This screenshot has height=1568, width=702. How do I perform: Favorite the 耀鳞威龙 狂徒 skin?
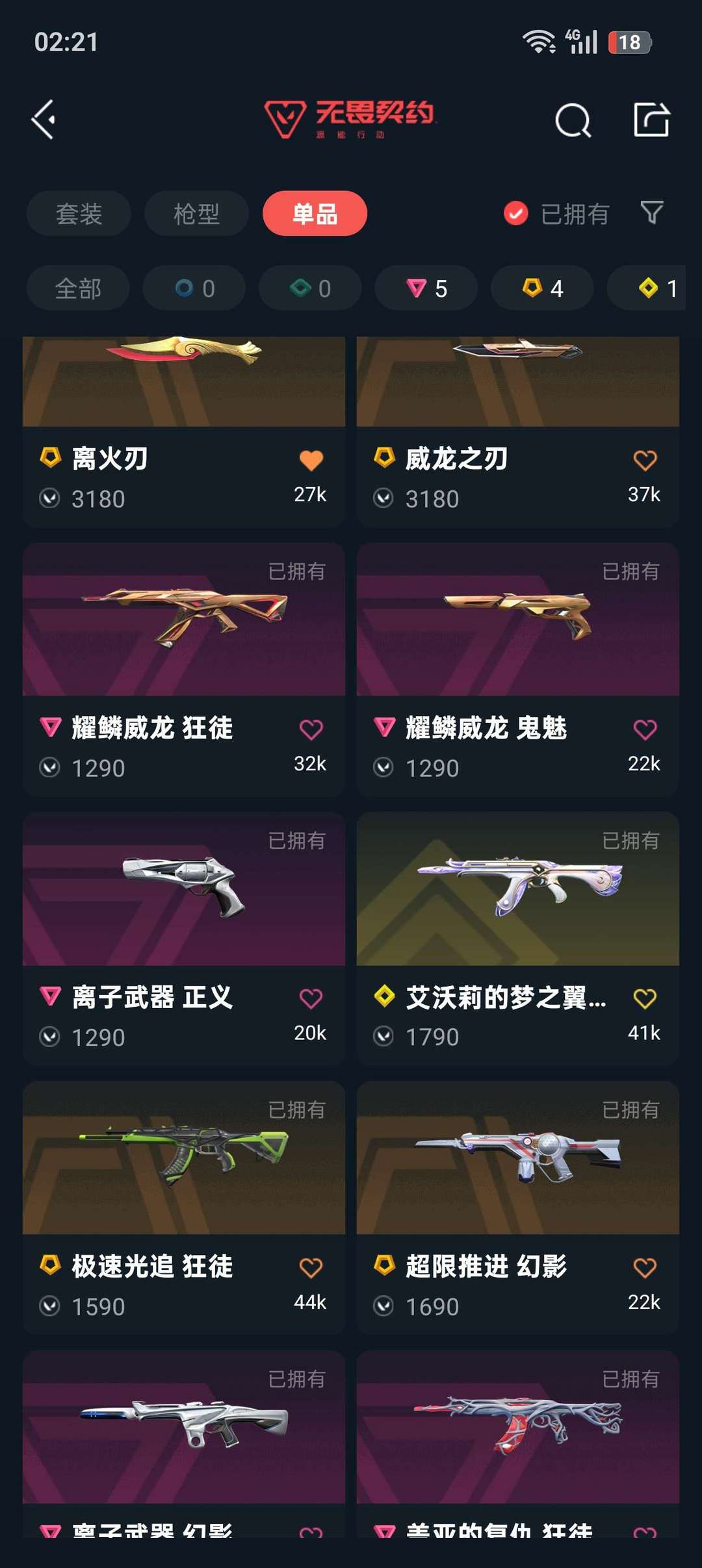[311, 729]
